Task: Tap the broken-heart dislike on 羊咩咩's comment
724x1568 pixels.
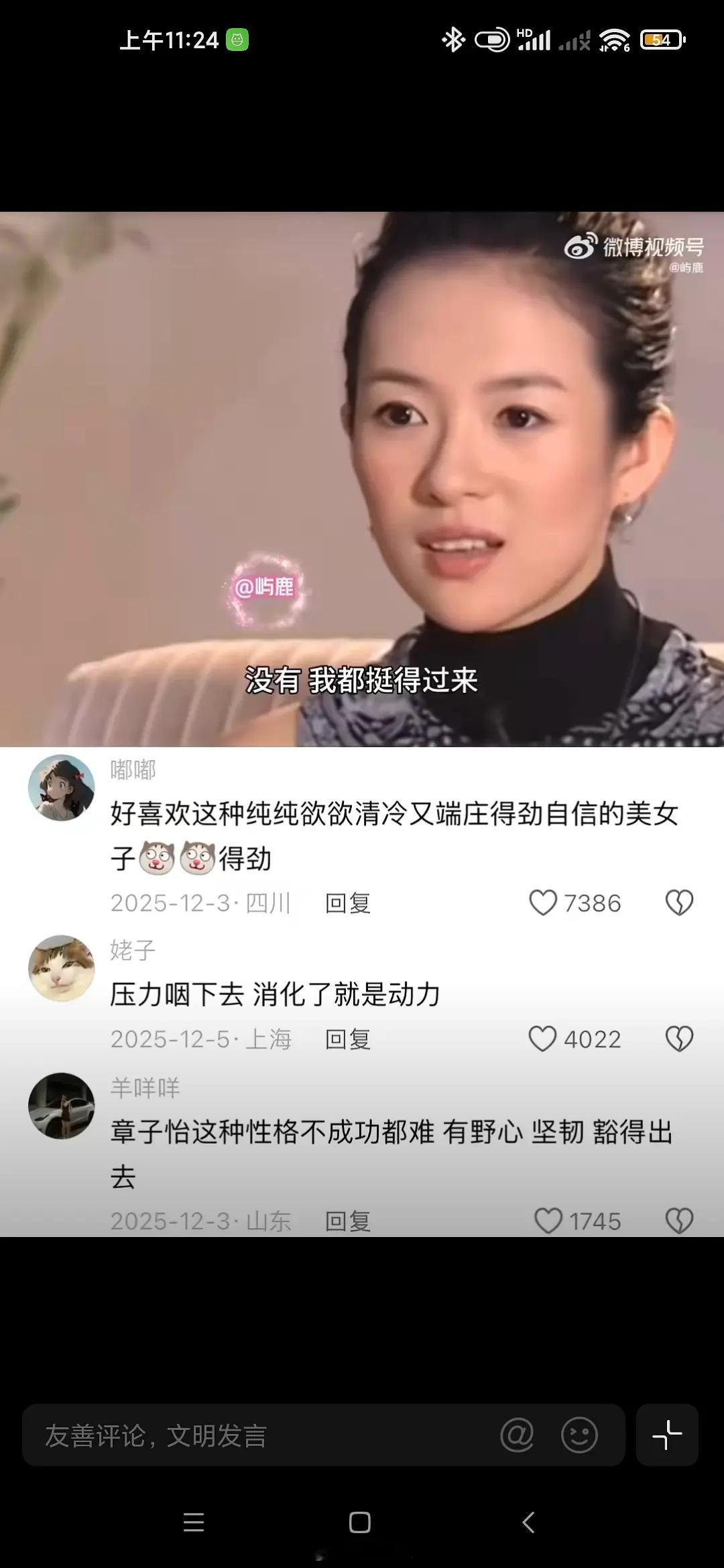Action: 679,1221
